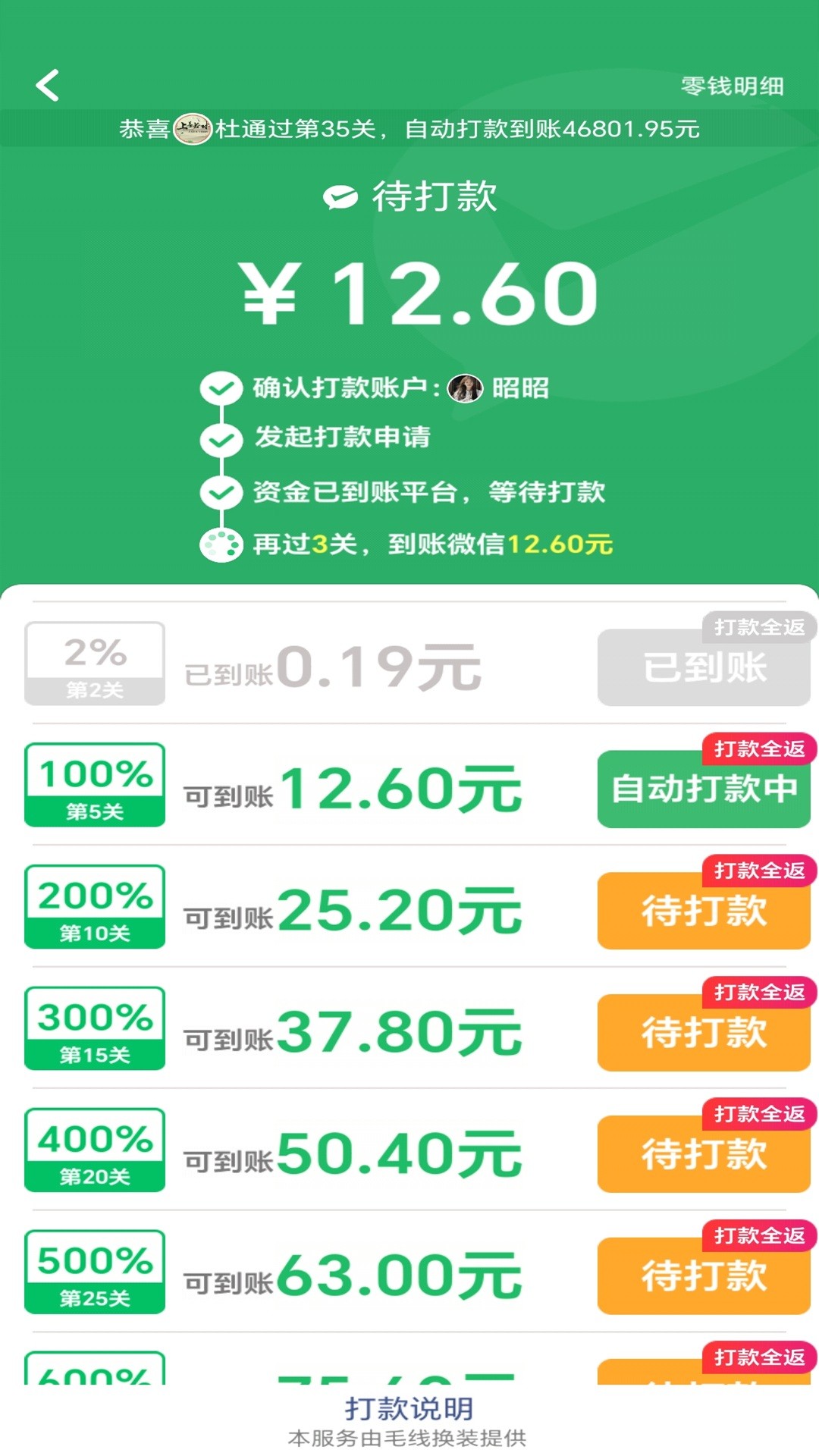This screenshot has height=1456, width=819.
Task: Click the checkmark on 资金已到账平台 step
Action: pyautogui.click(x=221, y=492)
